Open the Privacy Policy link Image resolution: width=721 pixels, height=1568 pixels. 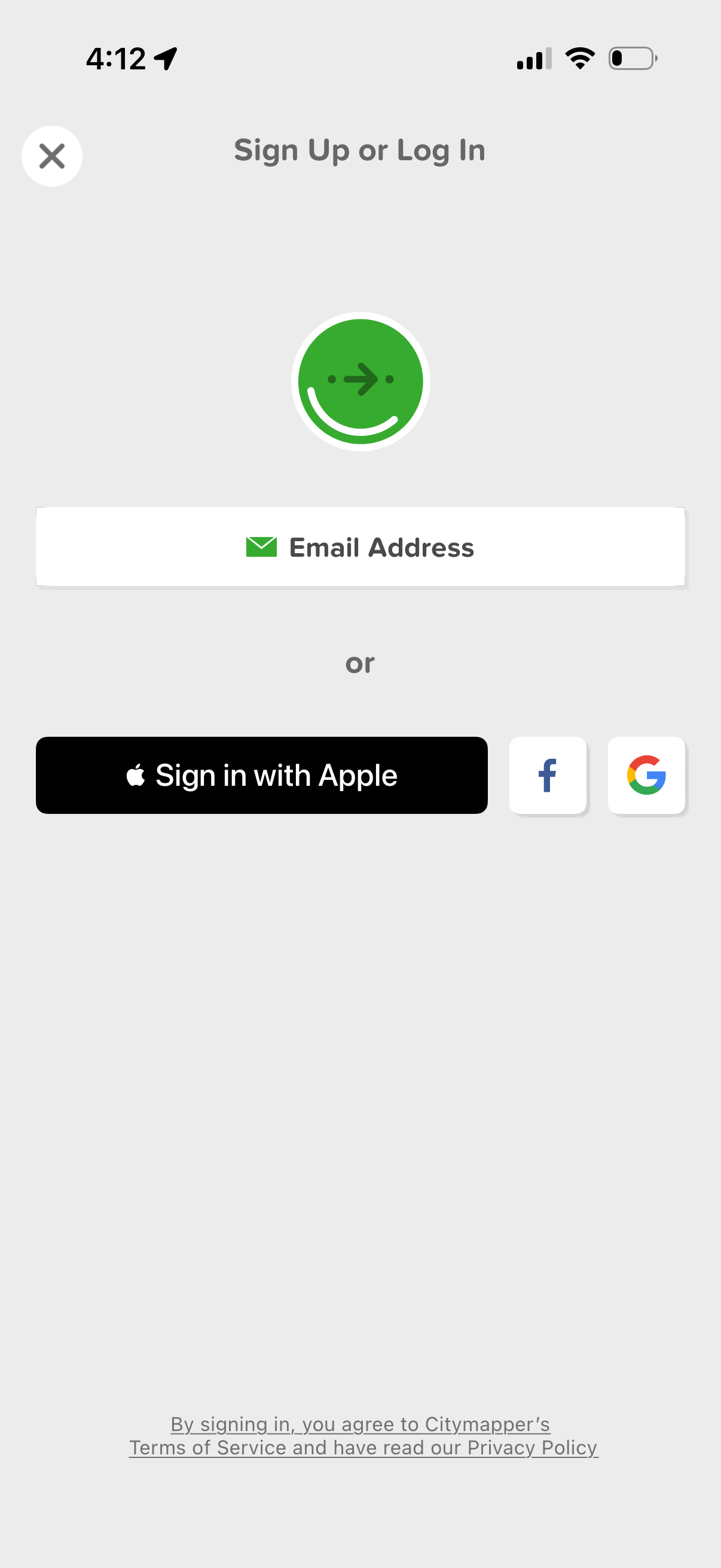531,1447
